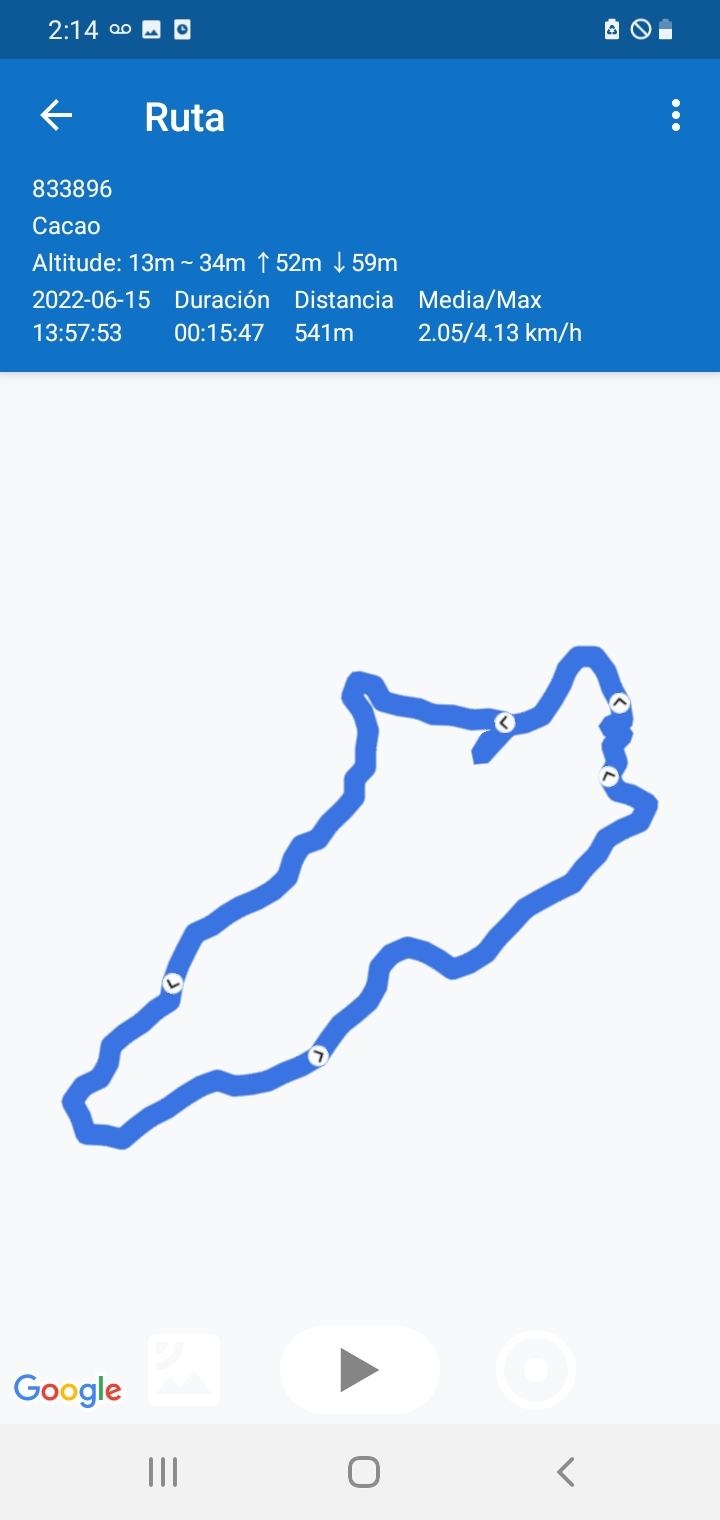Tap the circular location target button

tap(536, 1370)
